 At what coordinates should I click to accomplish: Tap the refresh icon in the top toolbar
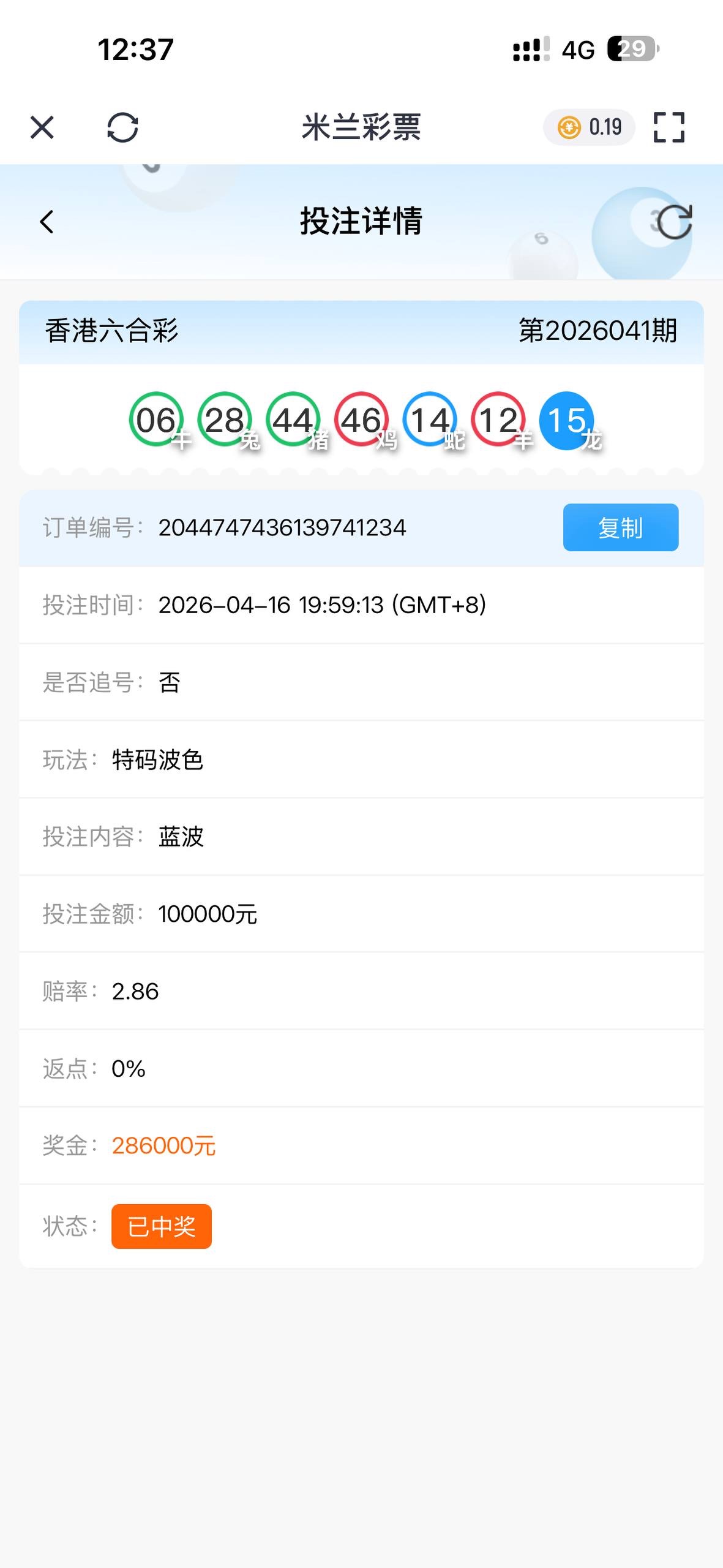[x=122, y=127]
